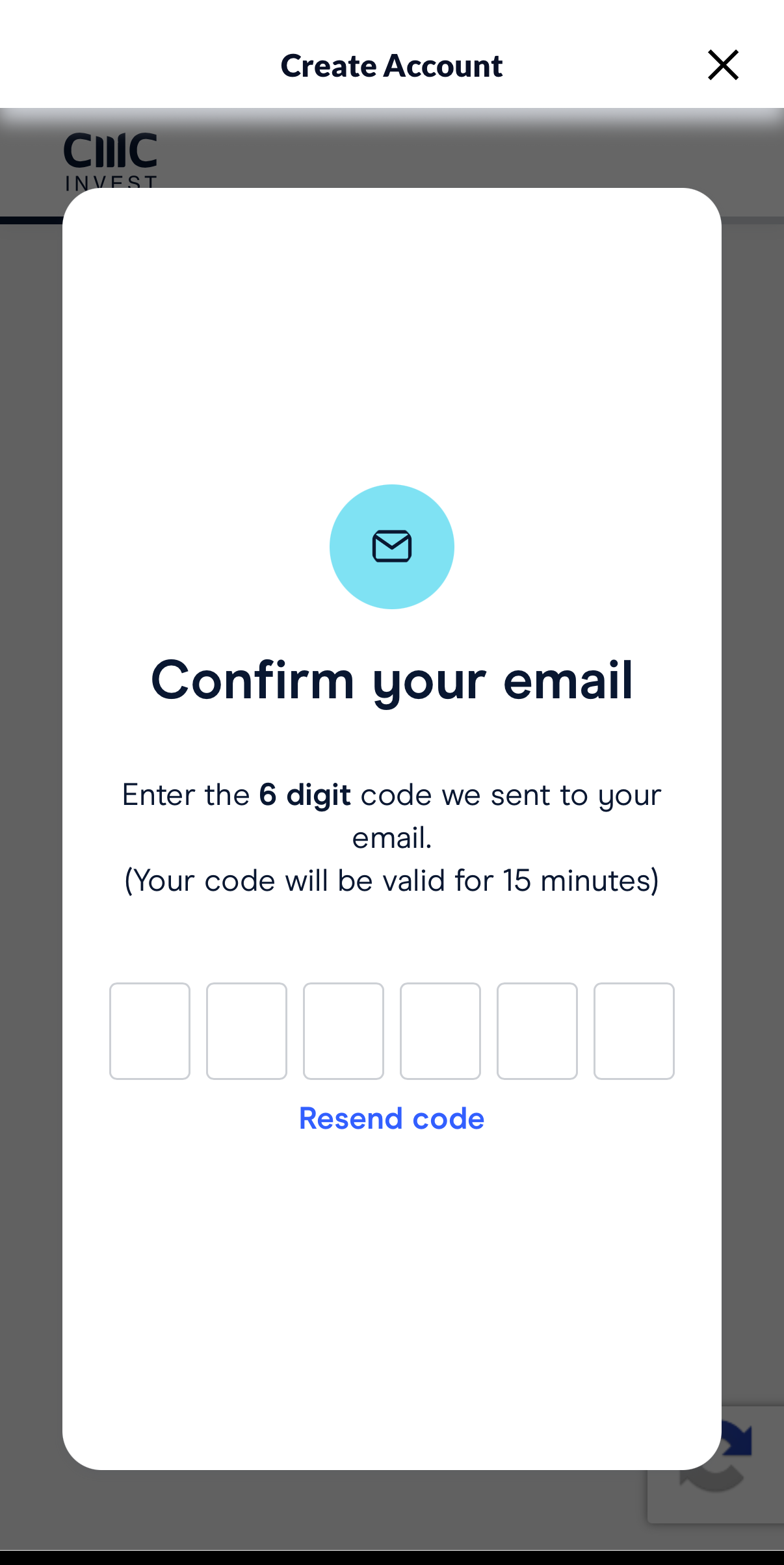Tap the Resend code link
This screenshot has height=1565, width=784.
pos(391,1118)
